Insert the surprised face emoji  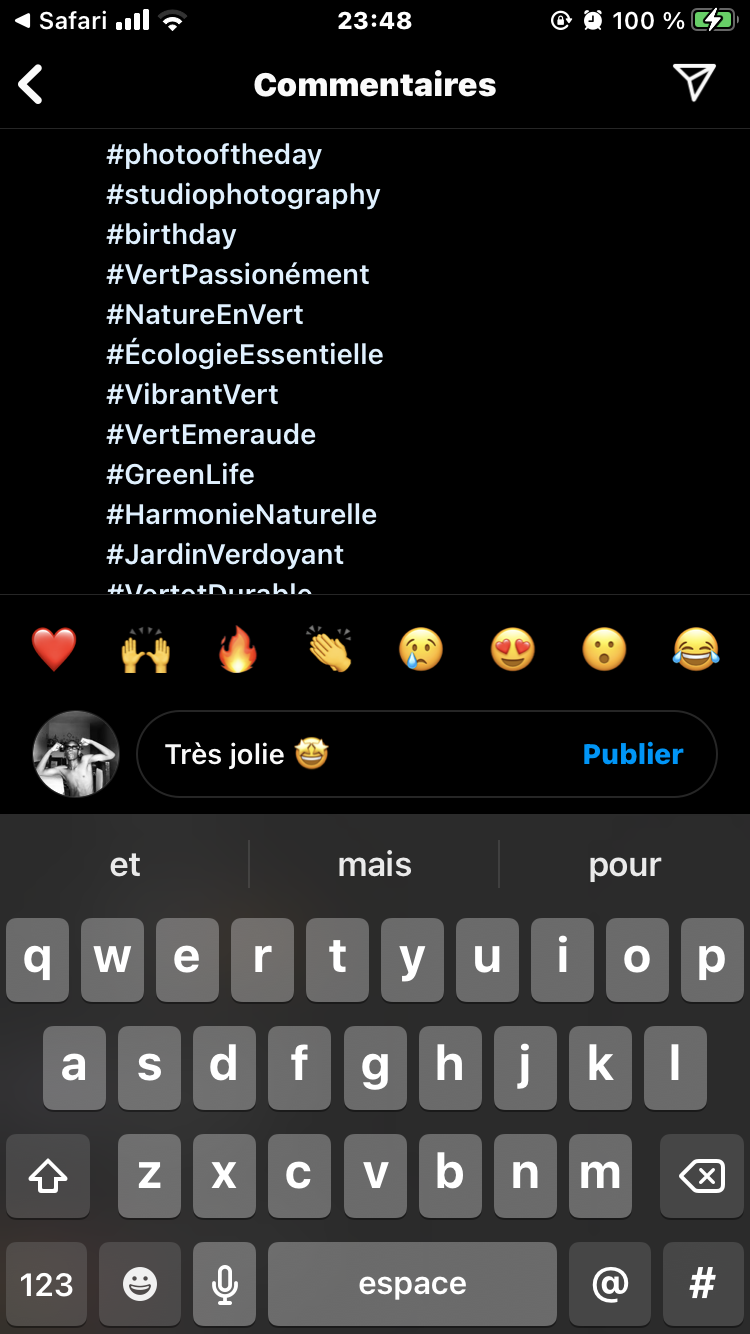[x=604, y=651]
